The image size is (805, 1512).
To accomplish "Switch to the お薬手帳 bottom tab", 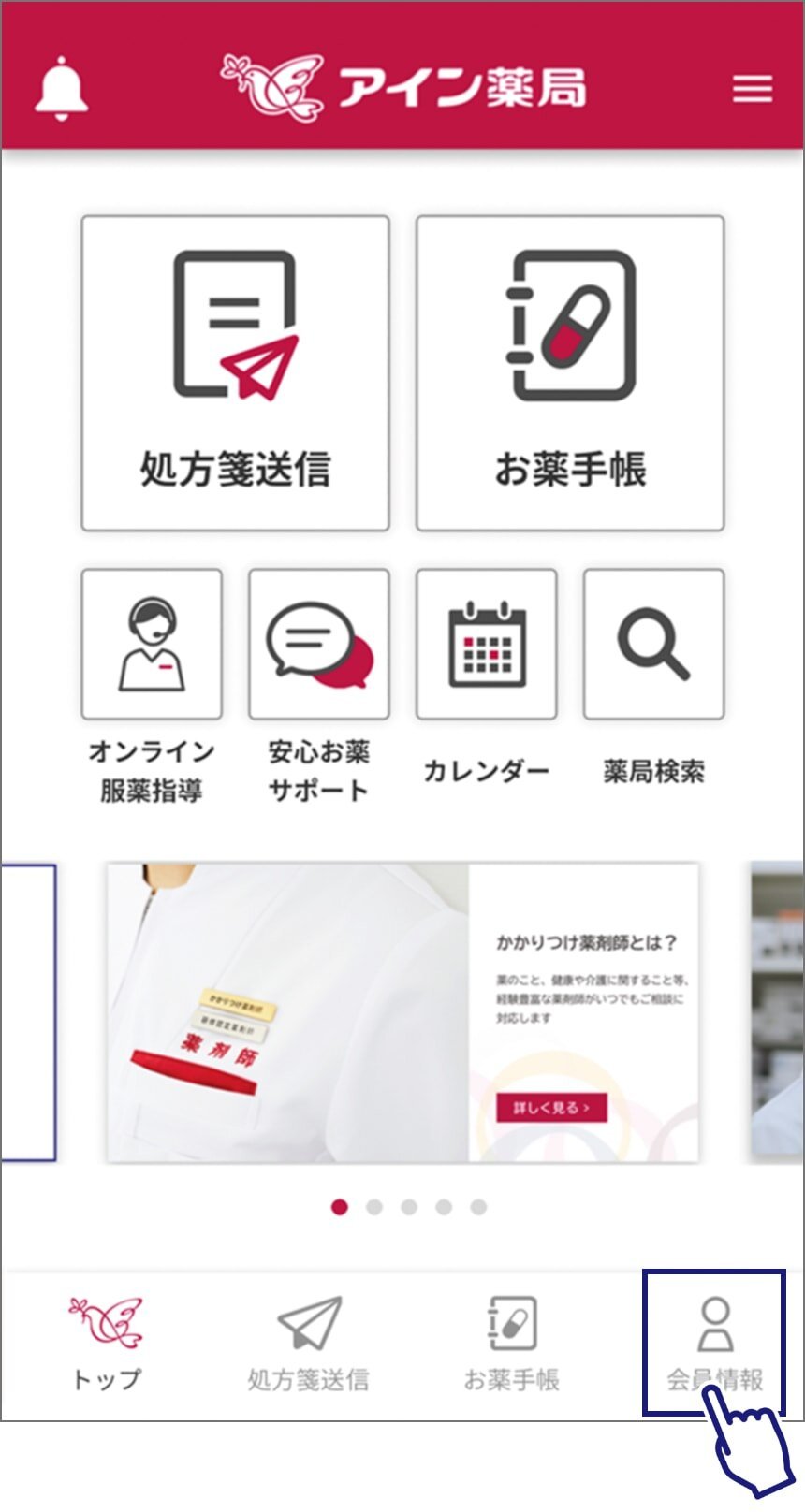I will click(x=512, y=1343).
